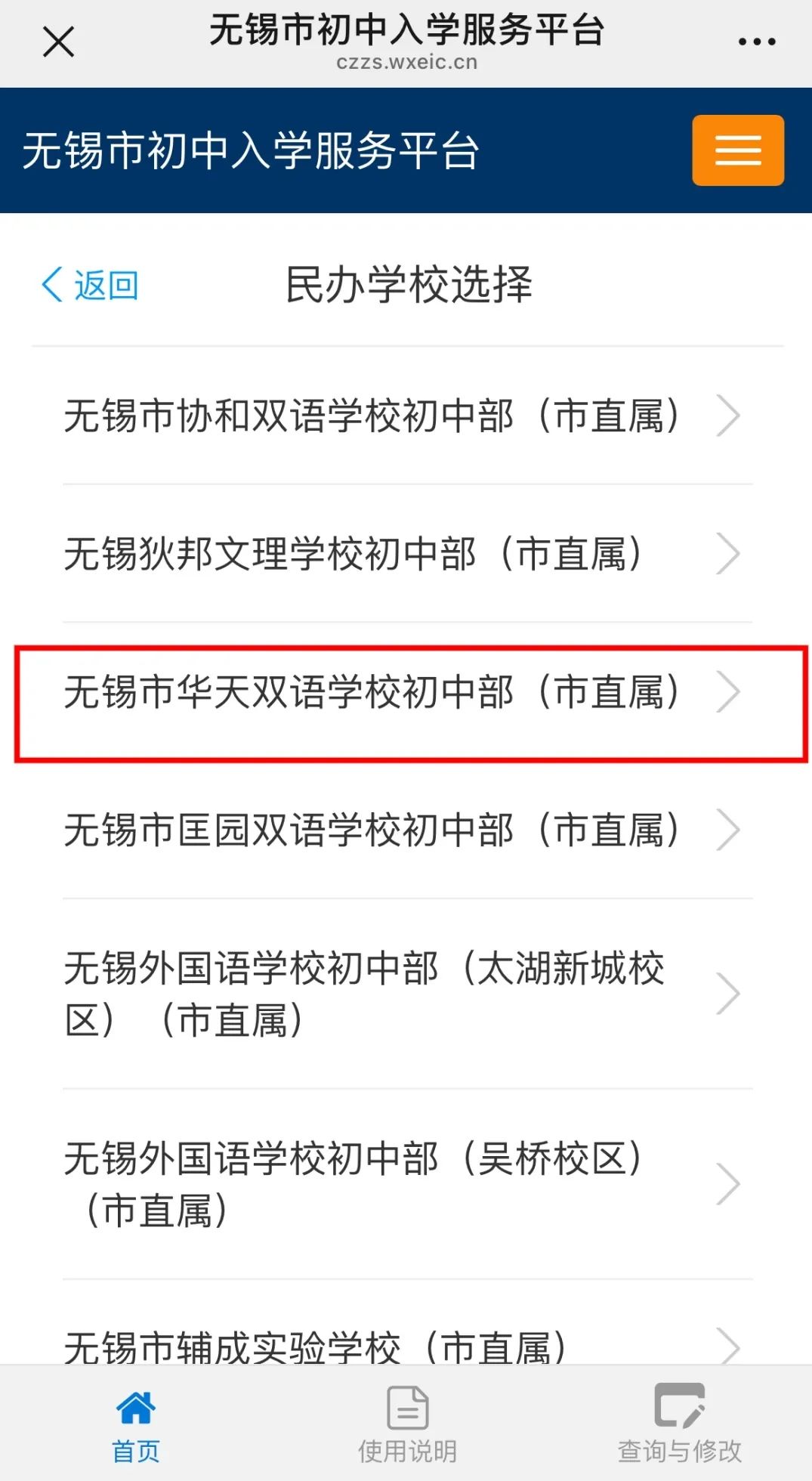The image size is (812, 1481).
Task: Select 无锡外国语学校初中部 太湖新城校区
Action: tap(407, 994)
